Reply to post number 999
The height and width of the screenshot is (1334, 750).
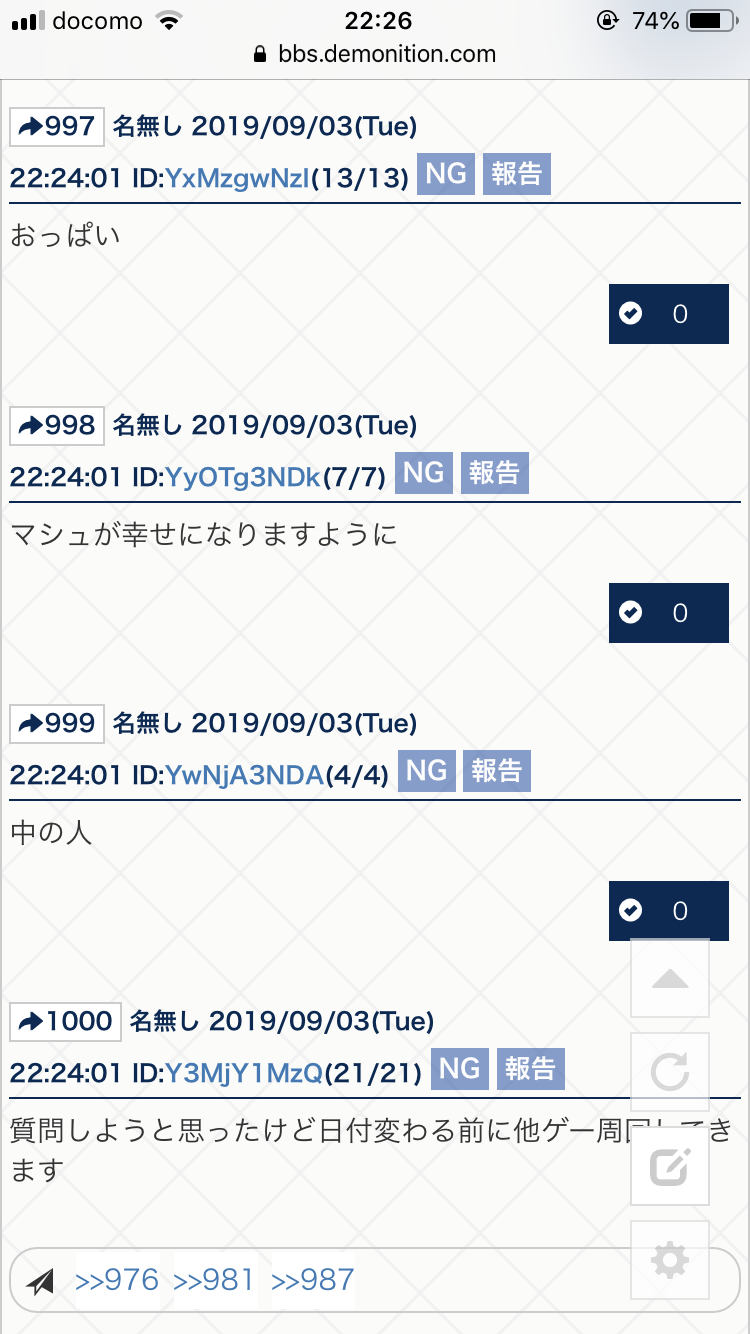(x=57, y=723)
